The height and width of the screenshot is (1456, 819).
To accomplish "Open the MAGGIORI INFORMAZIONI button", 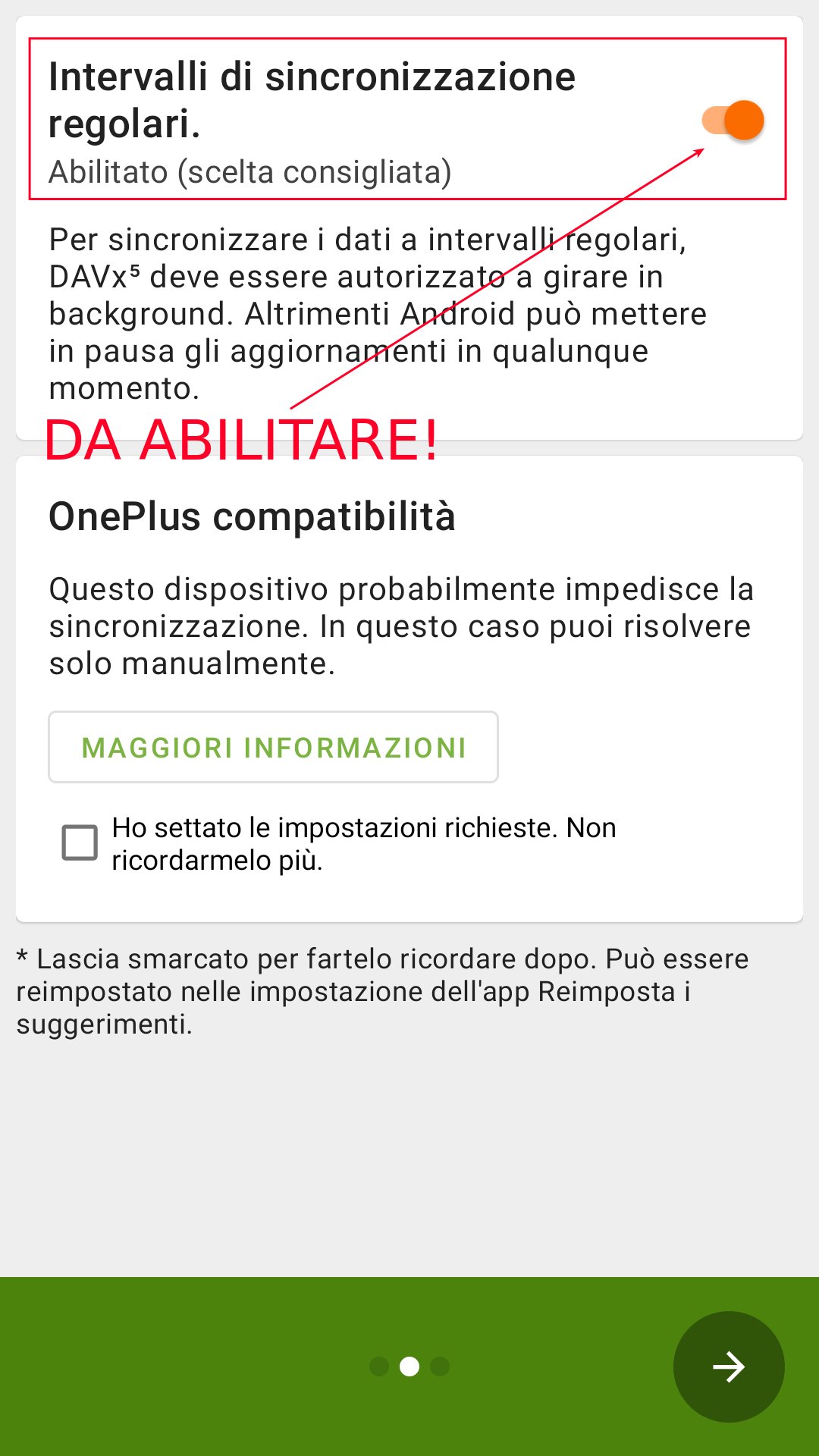I will click(x=273, y=747).
